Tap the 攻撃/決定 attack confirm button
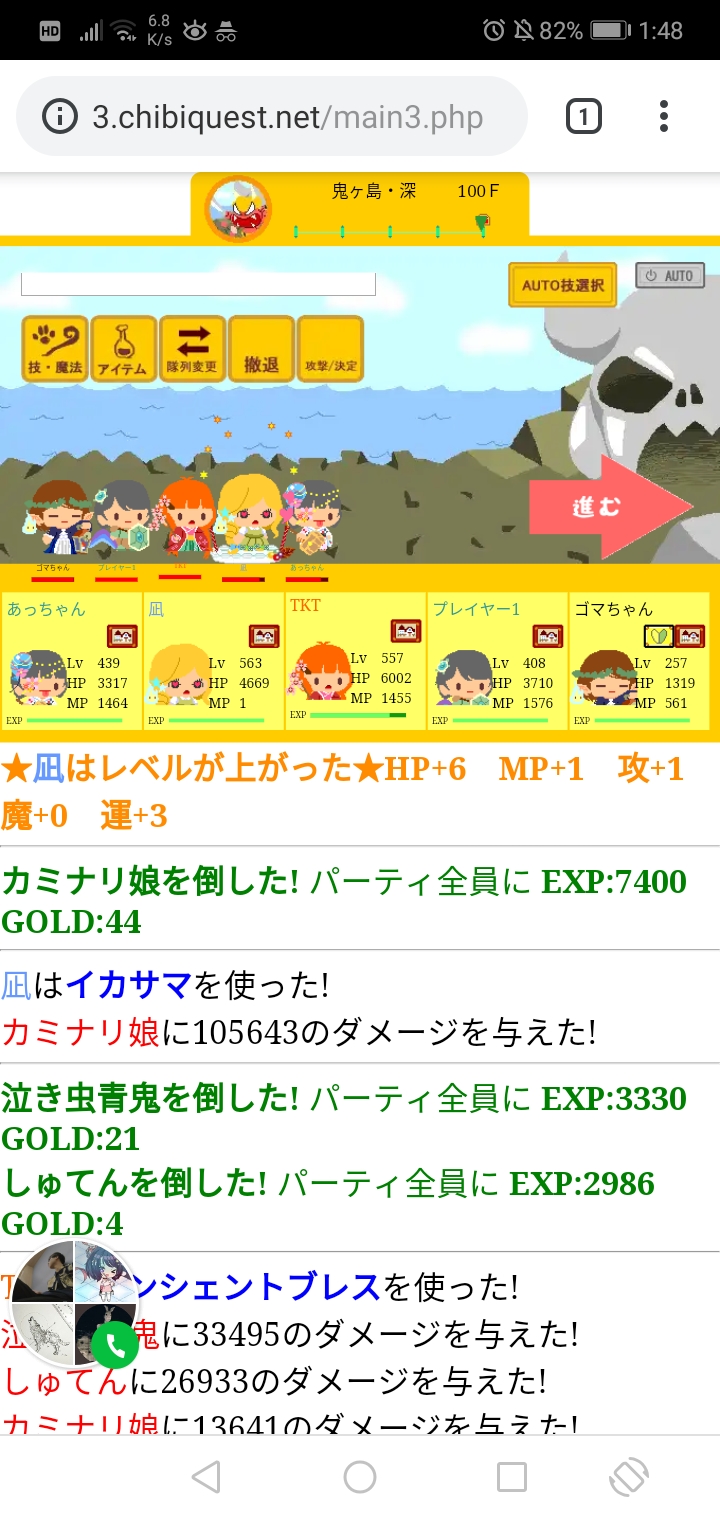 pos(330,349)
